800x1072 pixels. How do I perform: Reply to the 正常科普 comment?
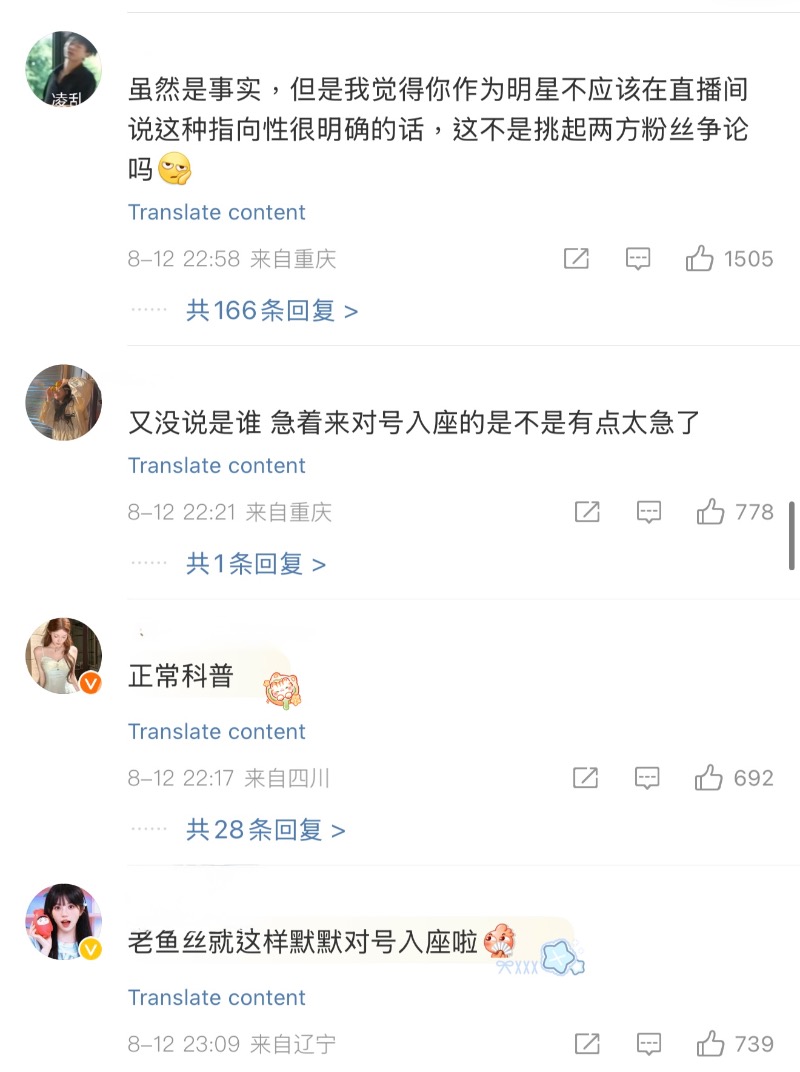pos(647,778)
